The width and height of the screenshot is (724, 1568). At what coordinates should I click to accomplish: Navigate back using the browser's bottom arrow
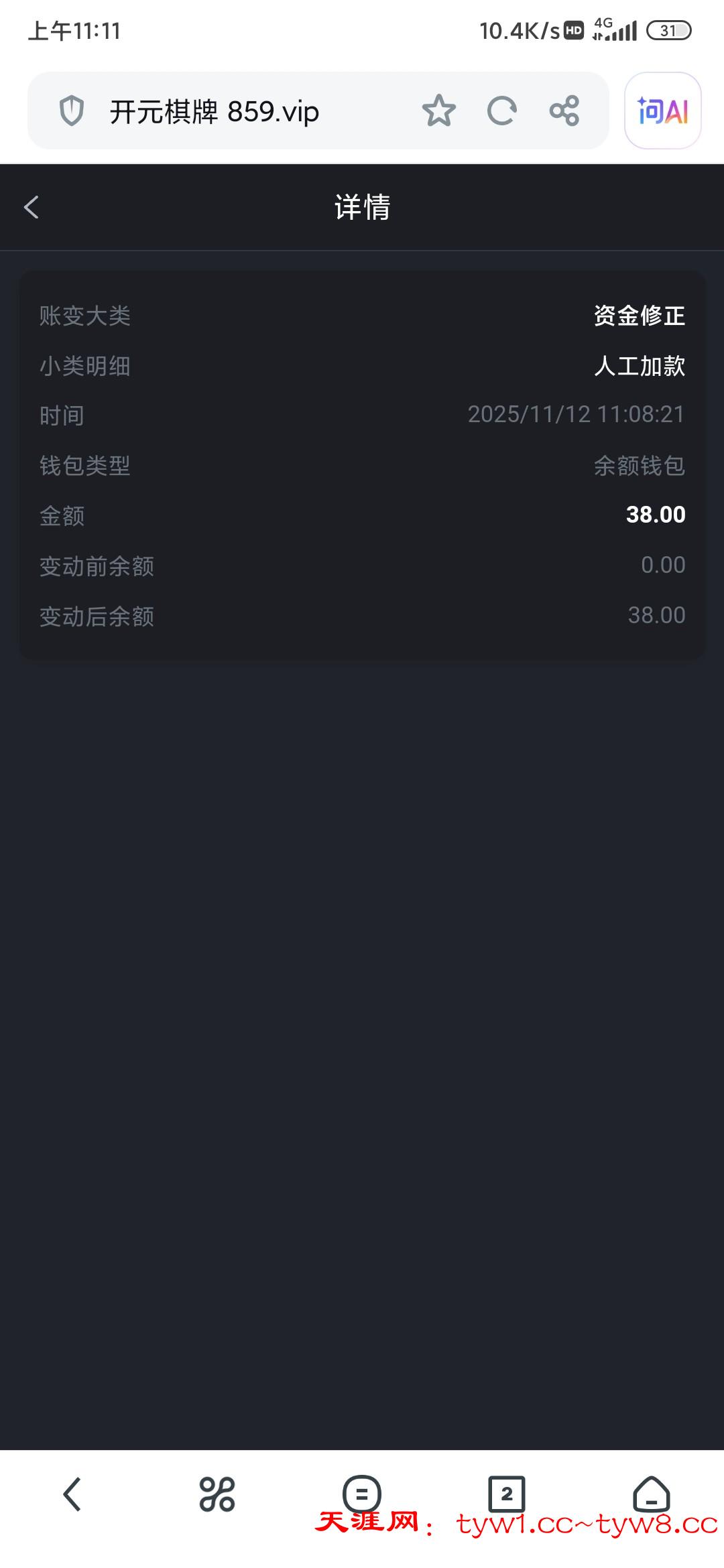tap(72, 1494)
